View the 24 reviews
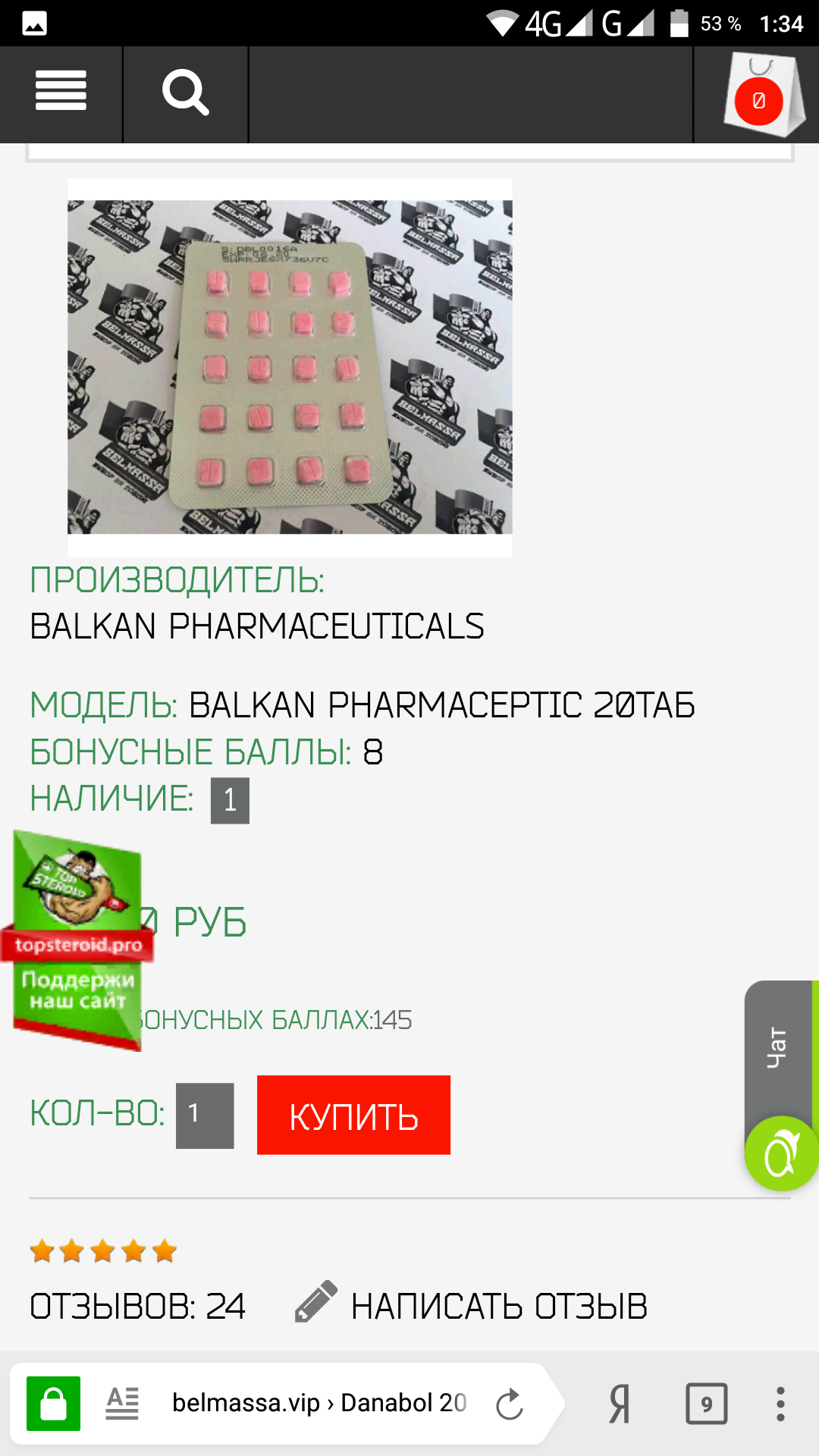Screen dimensions: 819x1456 coord(137,1306)
